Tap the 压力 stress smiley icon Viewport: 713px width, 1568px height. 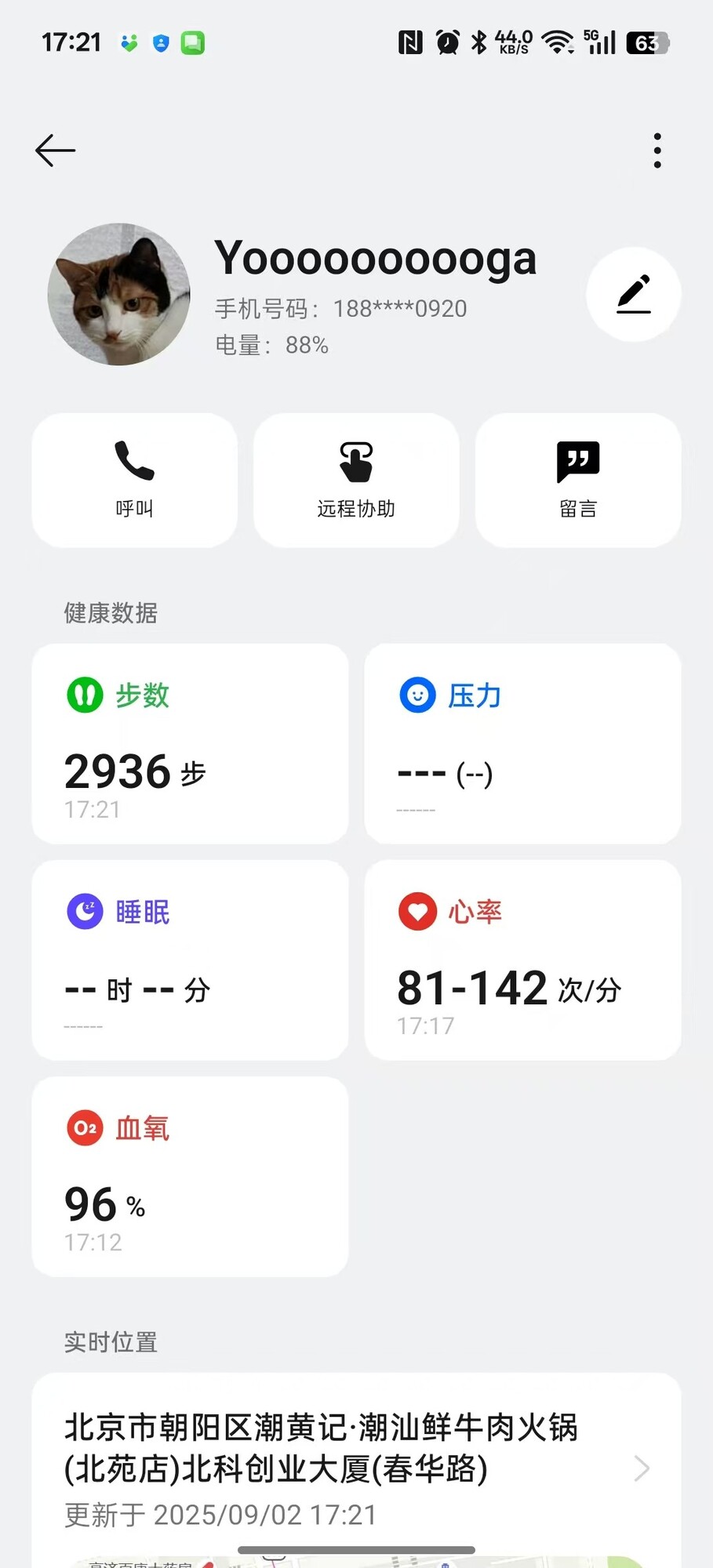tap(417, 695)
